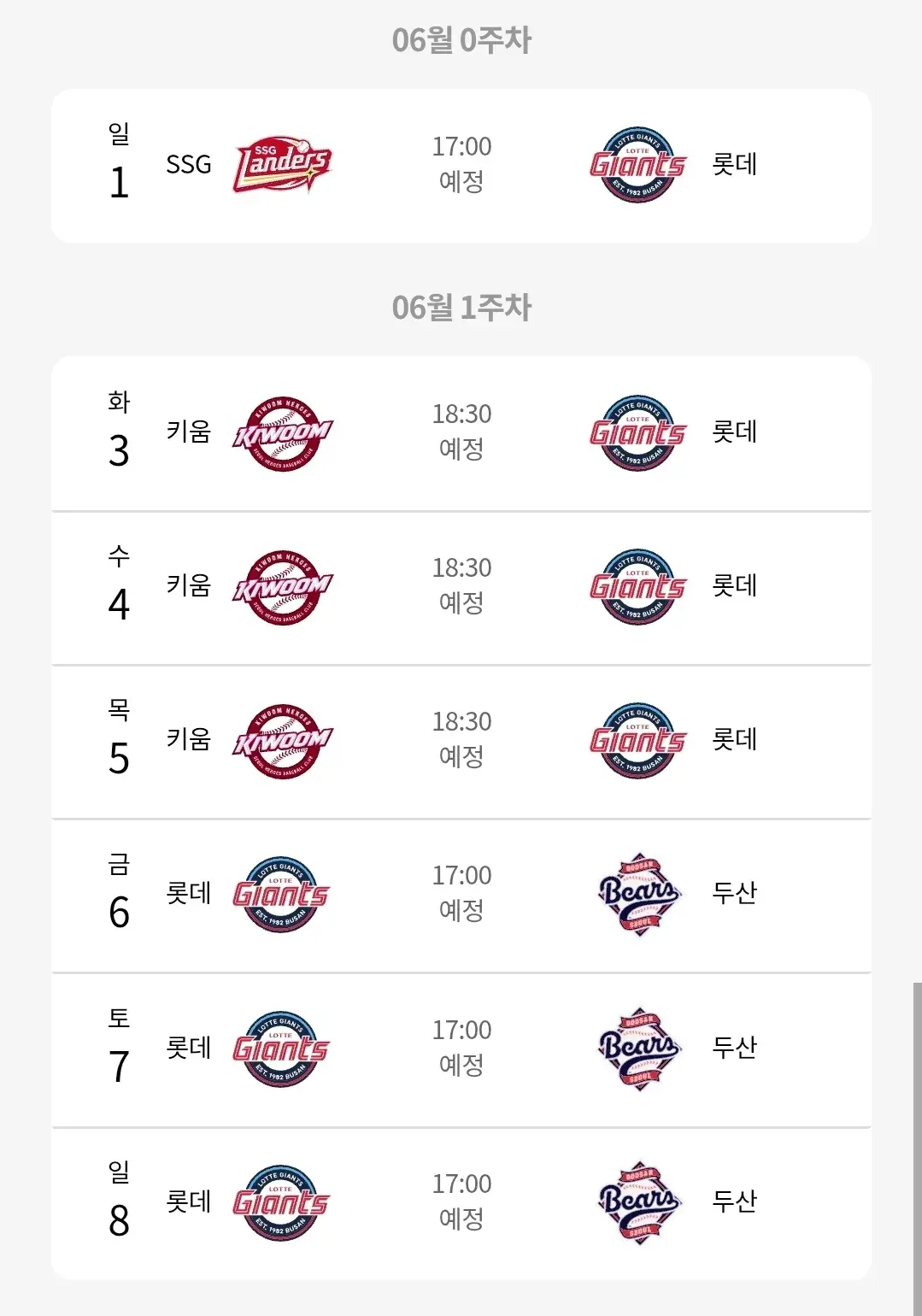Select the 키움 text label on June 5
The width and height of the screenshot is (922, 1316).
tap(187, 741)
